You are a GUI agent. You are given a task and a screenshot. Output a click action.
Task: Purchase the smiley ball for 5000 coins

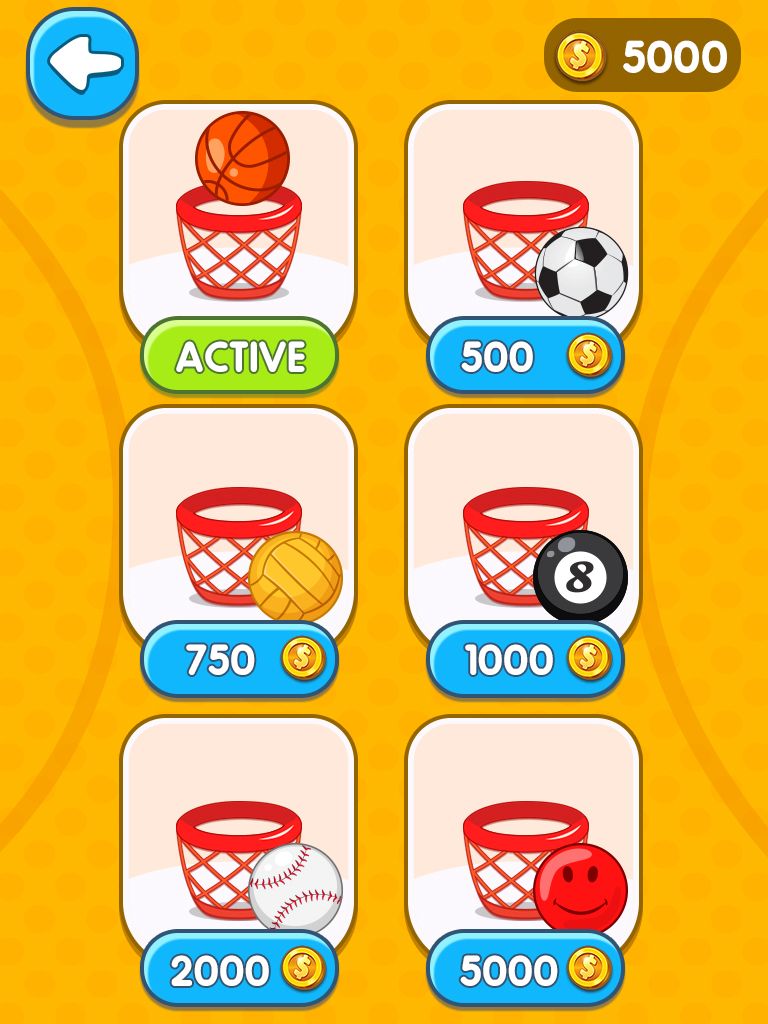click(x=526, y=970)
